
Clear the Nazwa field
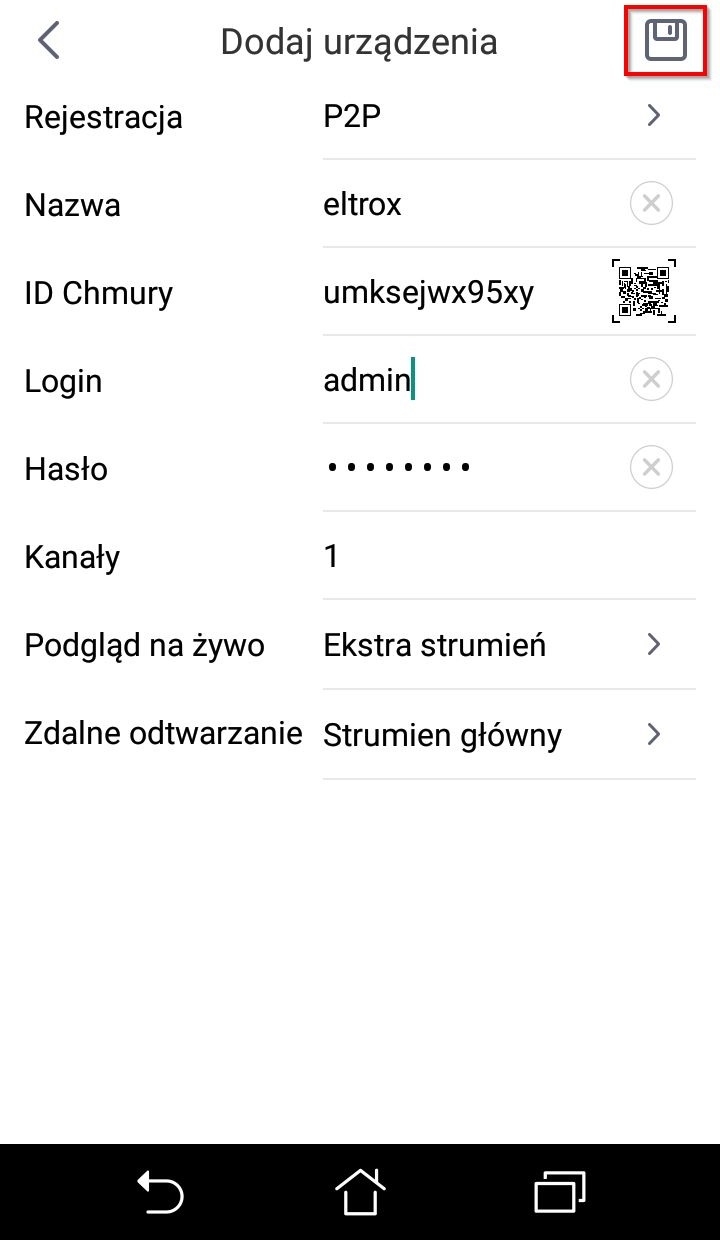click(x=651, y=204)
